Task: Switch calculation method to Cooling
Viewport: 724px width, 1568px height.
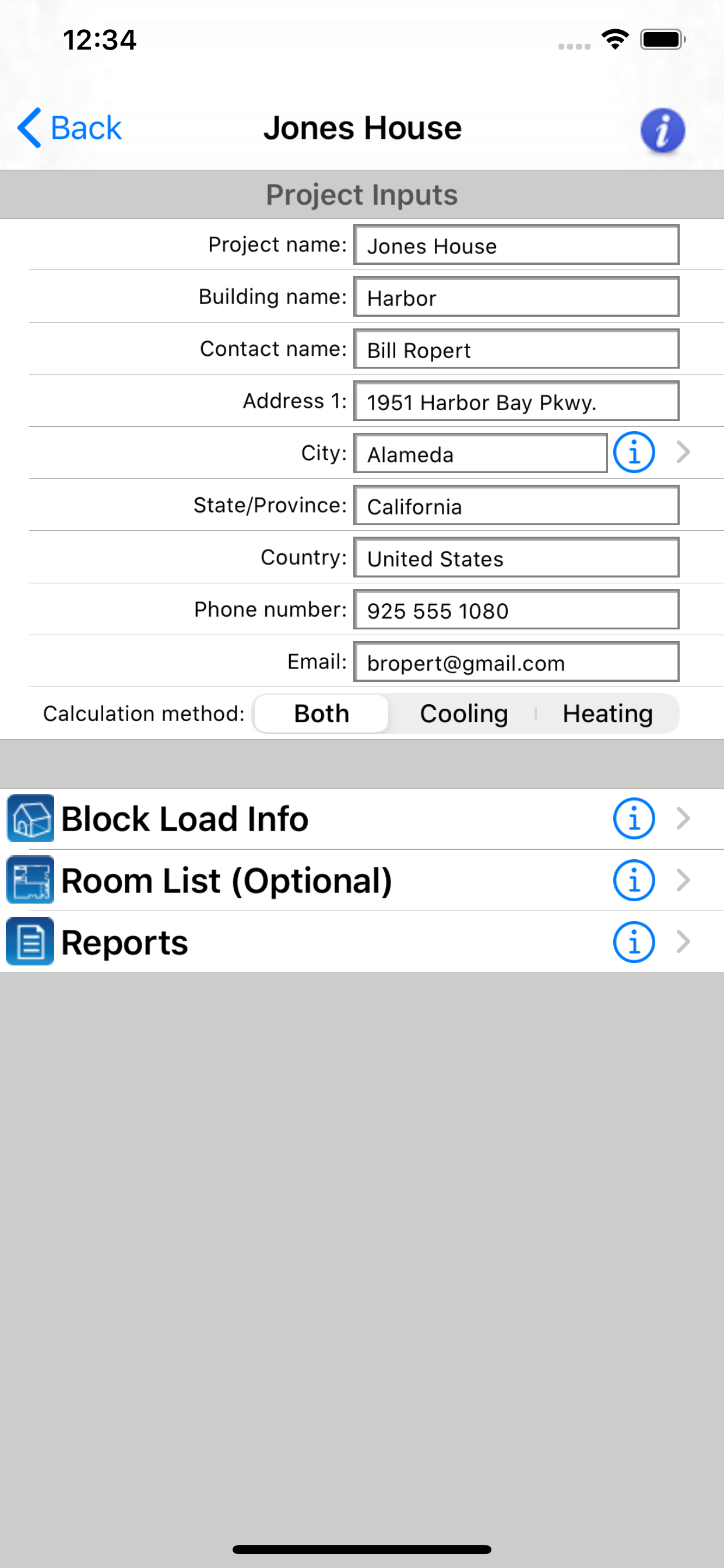Action: point(463,713)
